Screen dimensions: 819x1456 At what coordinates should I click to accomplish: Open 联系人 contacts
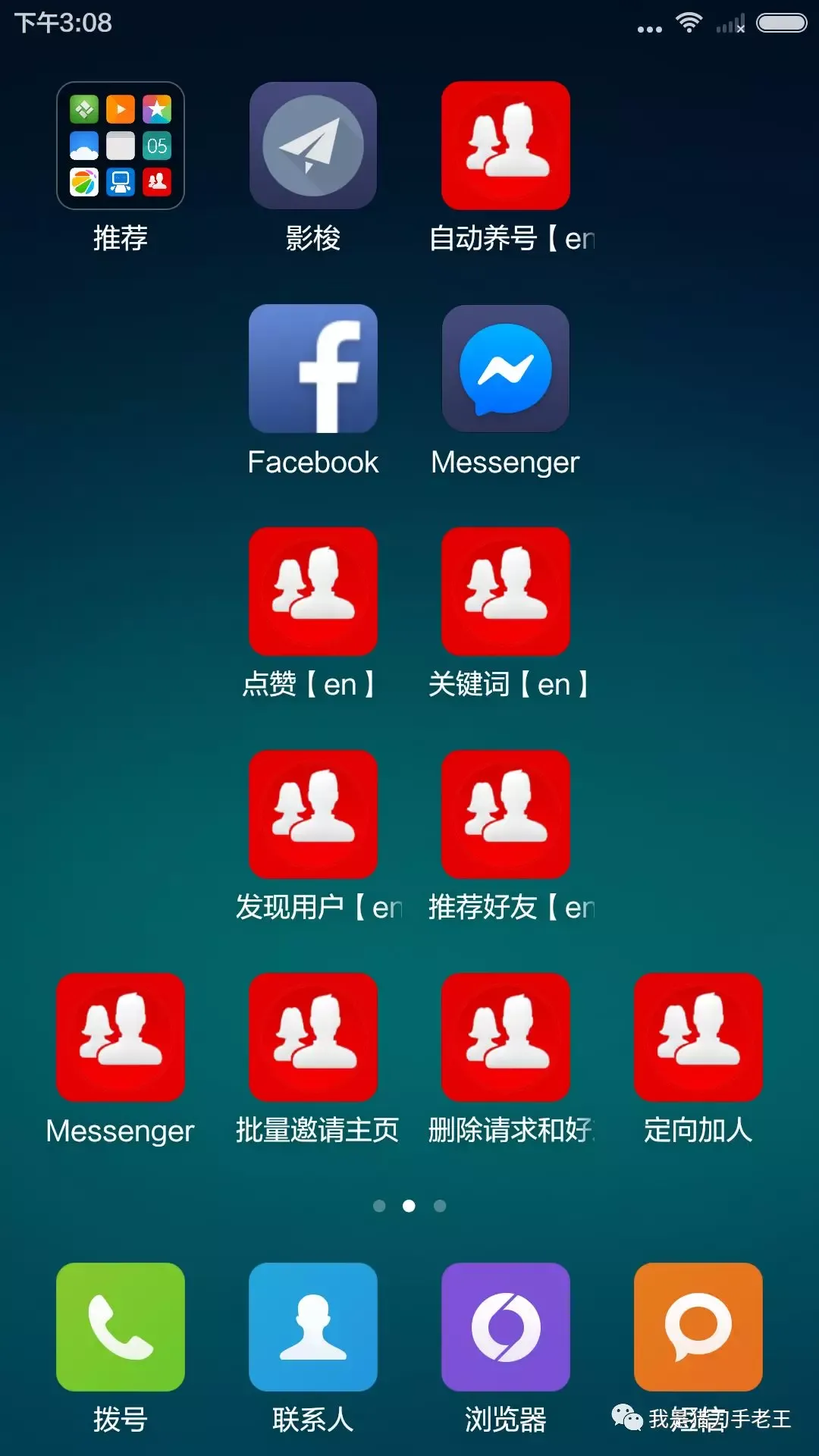point(313,1327)
